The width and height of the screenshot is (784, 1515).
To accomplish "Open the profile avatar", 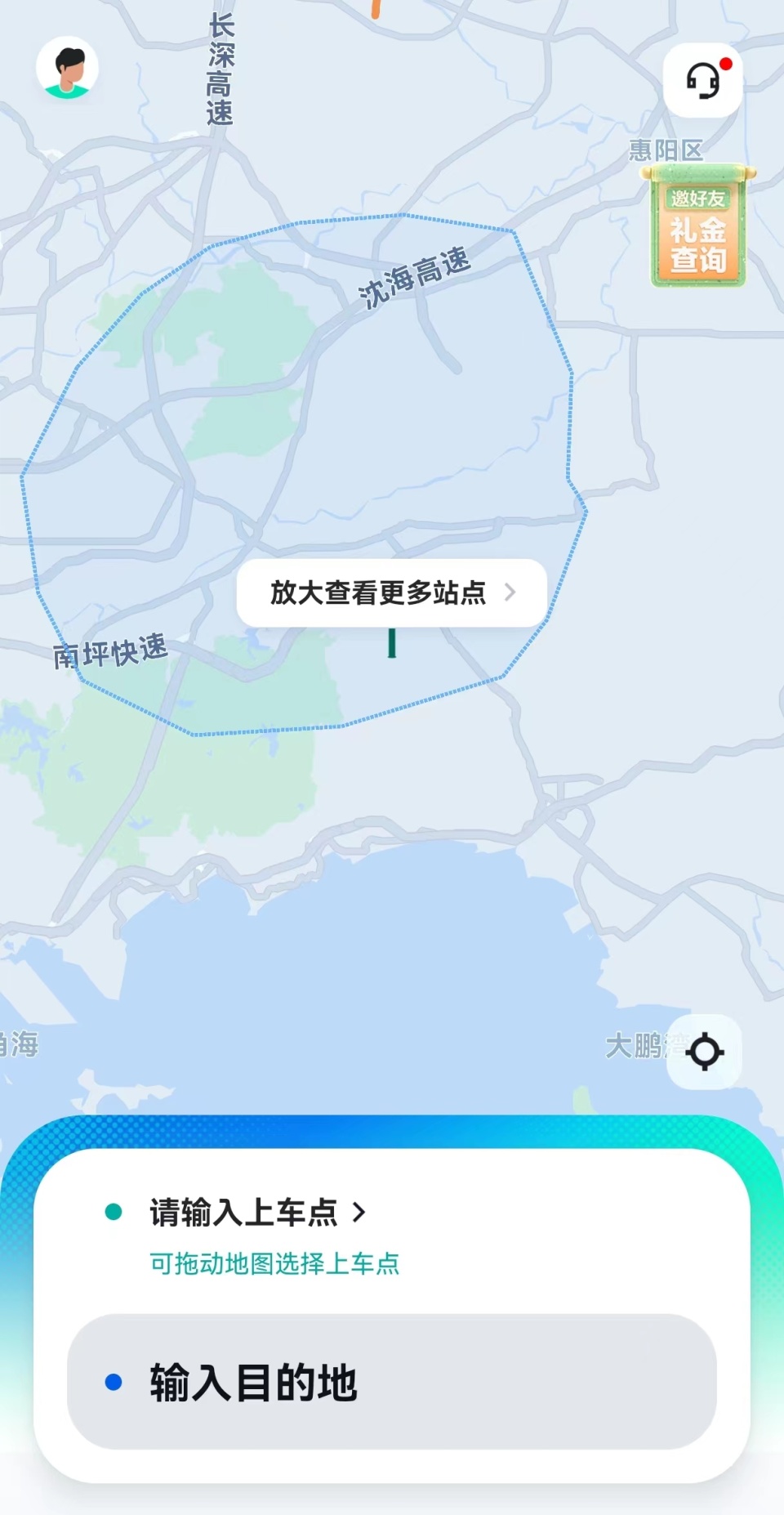I will click(x=67, y=68).
